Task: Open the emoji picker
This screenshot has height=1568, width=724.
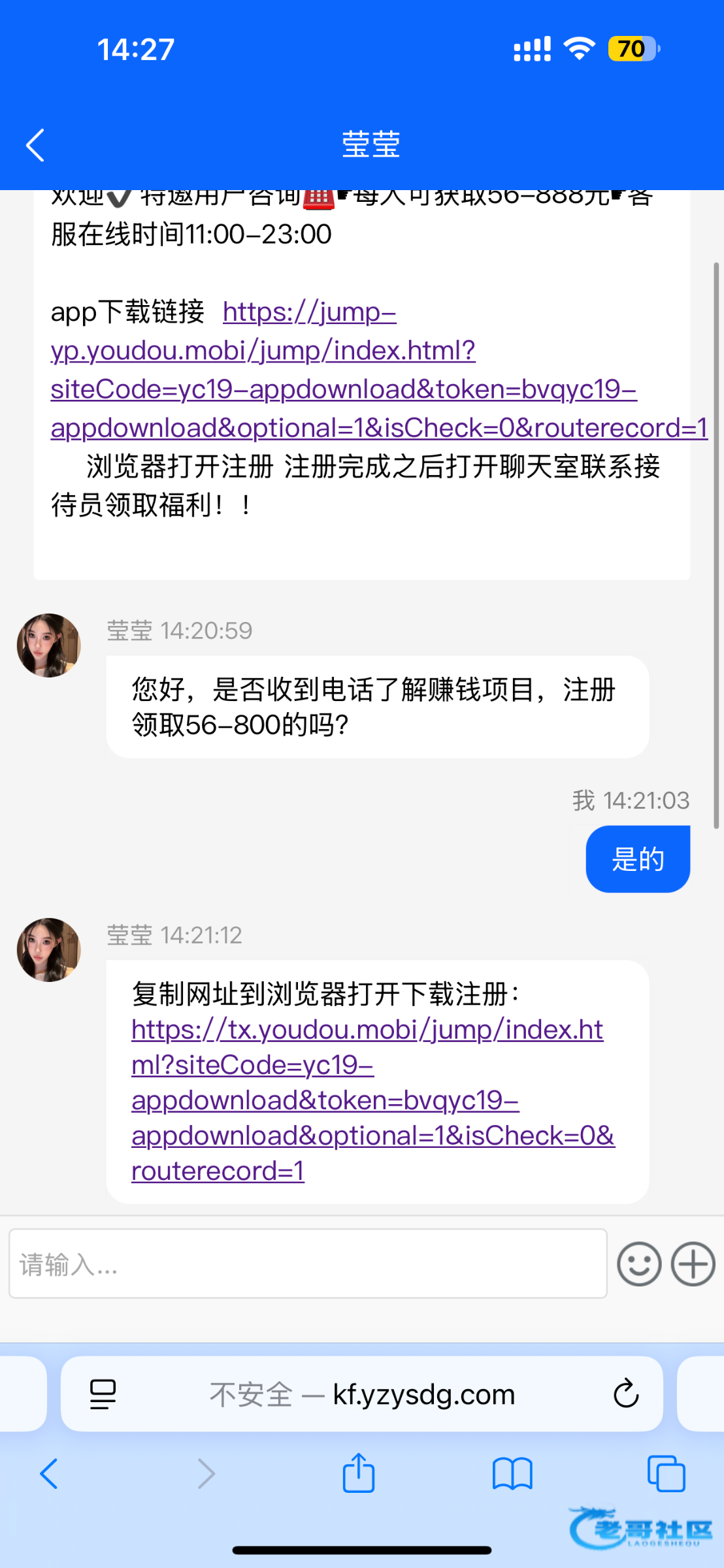Action: click(639, 1264)
